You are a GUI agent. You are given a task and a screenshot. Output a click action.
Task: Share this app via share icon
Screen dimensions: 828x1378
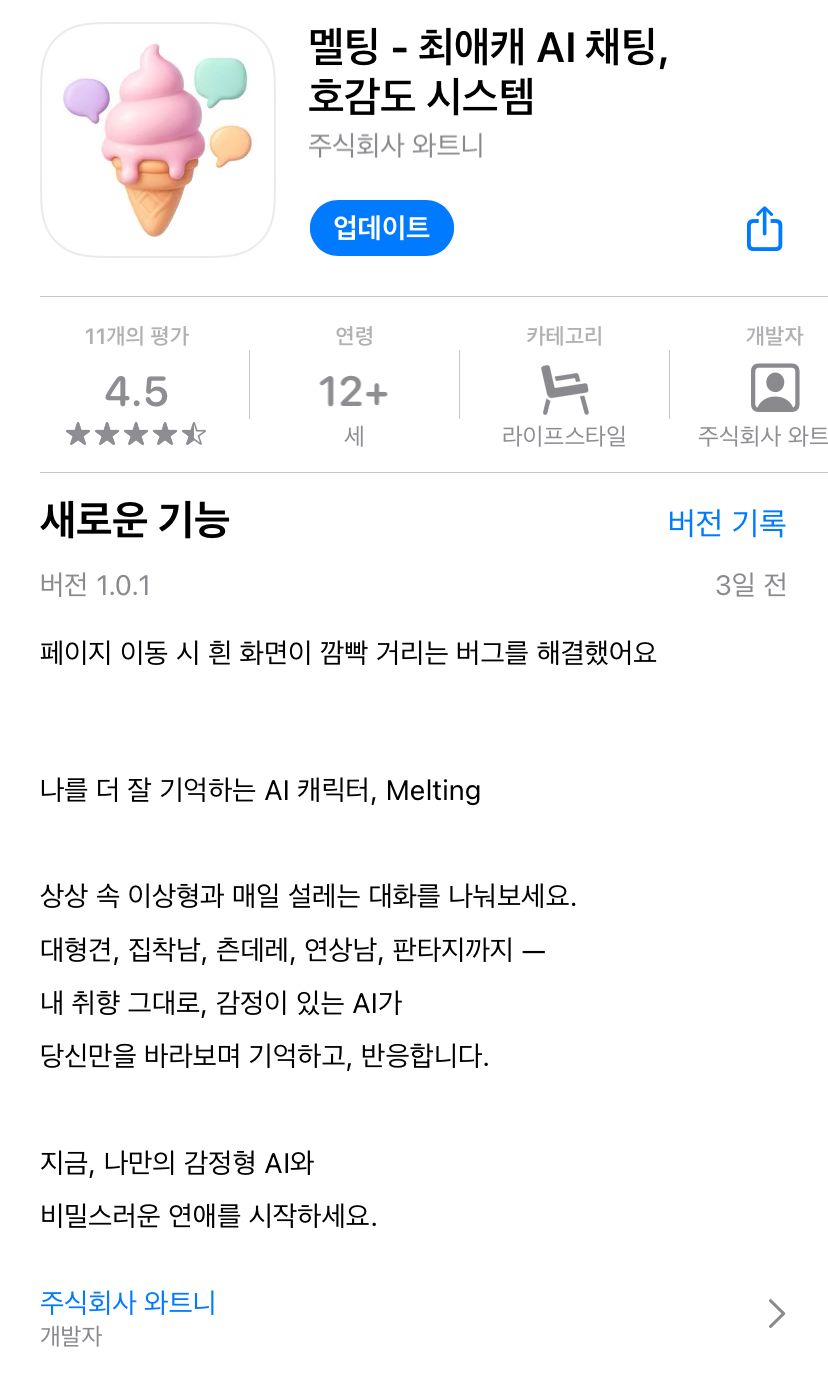point(764,229)
